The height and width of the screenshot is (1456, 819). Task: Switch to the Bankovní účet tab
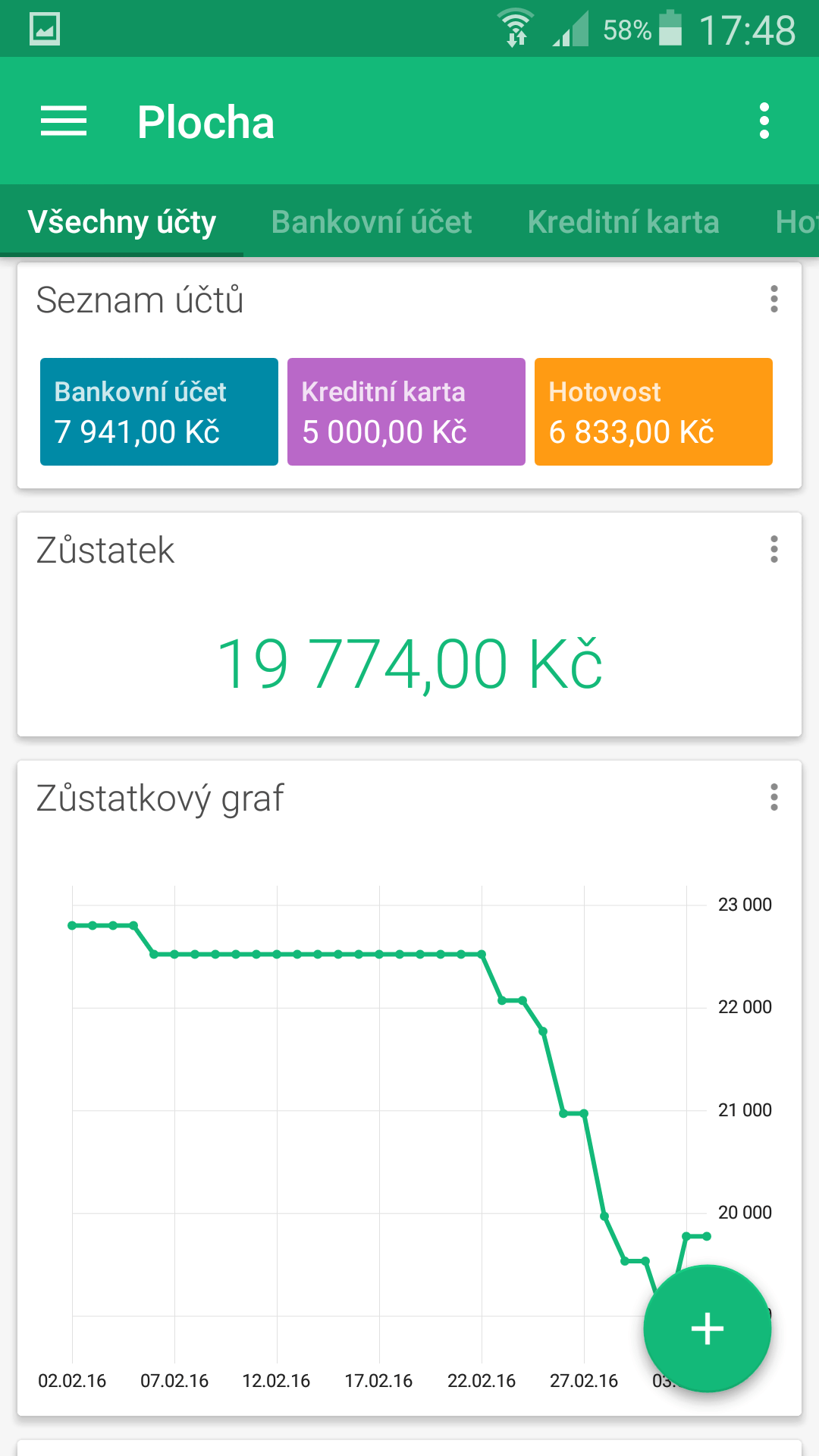point(372,222)
